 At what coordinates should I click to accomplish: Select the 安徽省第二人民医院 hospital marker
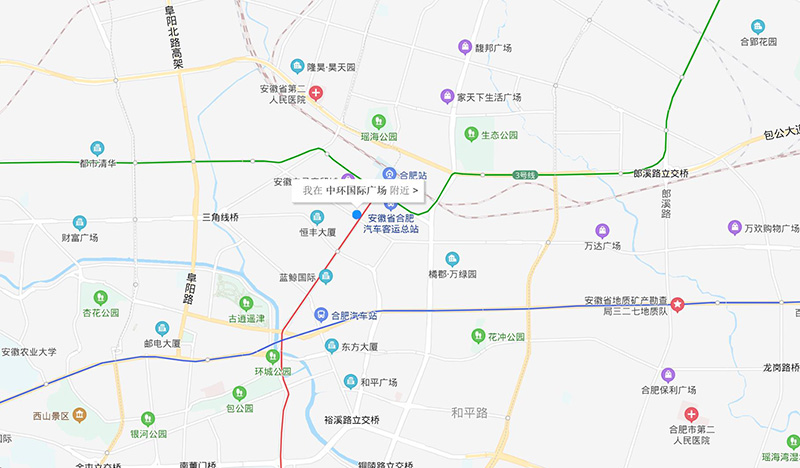(316, 94)
